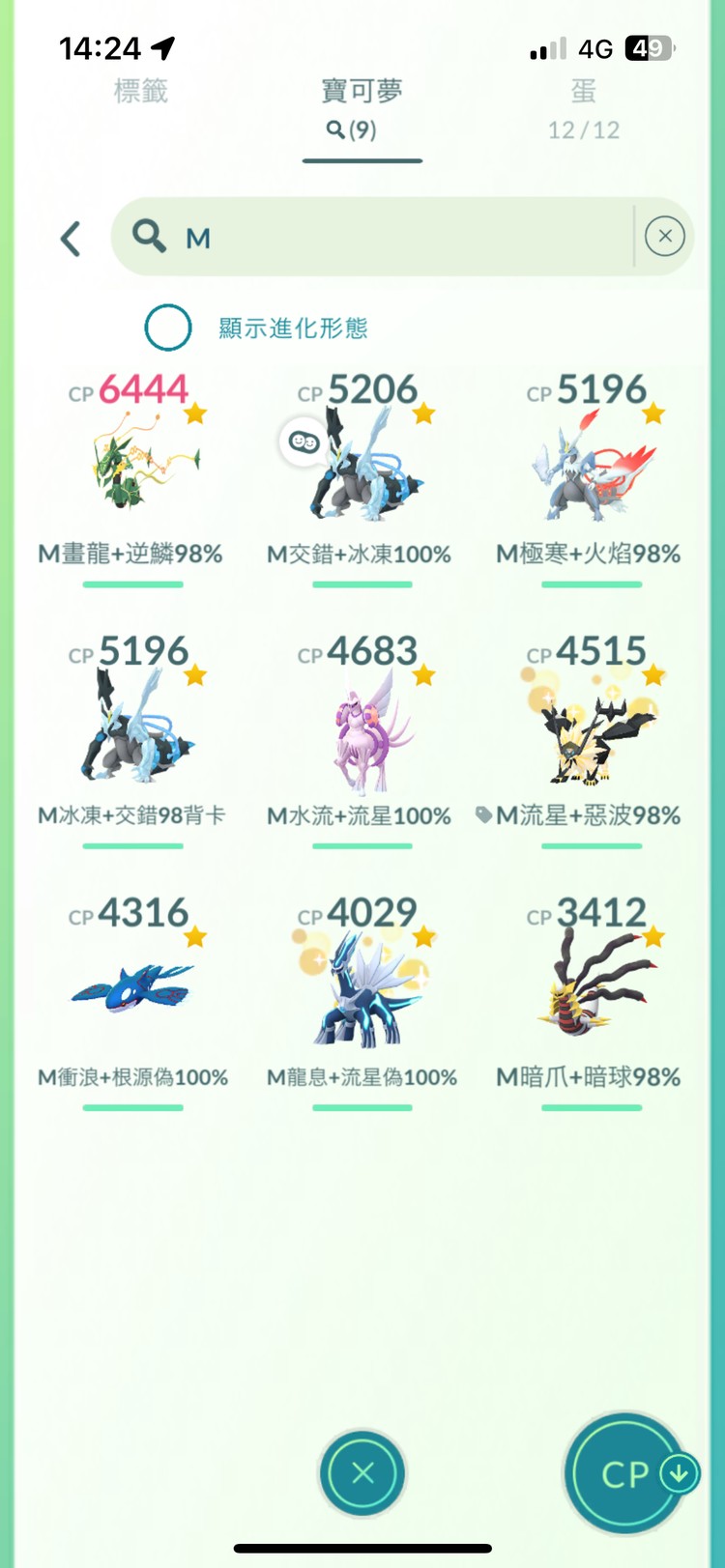This screenshot has width=725, height=1568.
Task: Close the Pokémon list with bottom X button
Action: point(362,1472)
